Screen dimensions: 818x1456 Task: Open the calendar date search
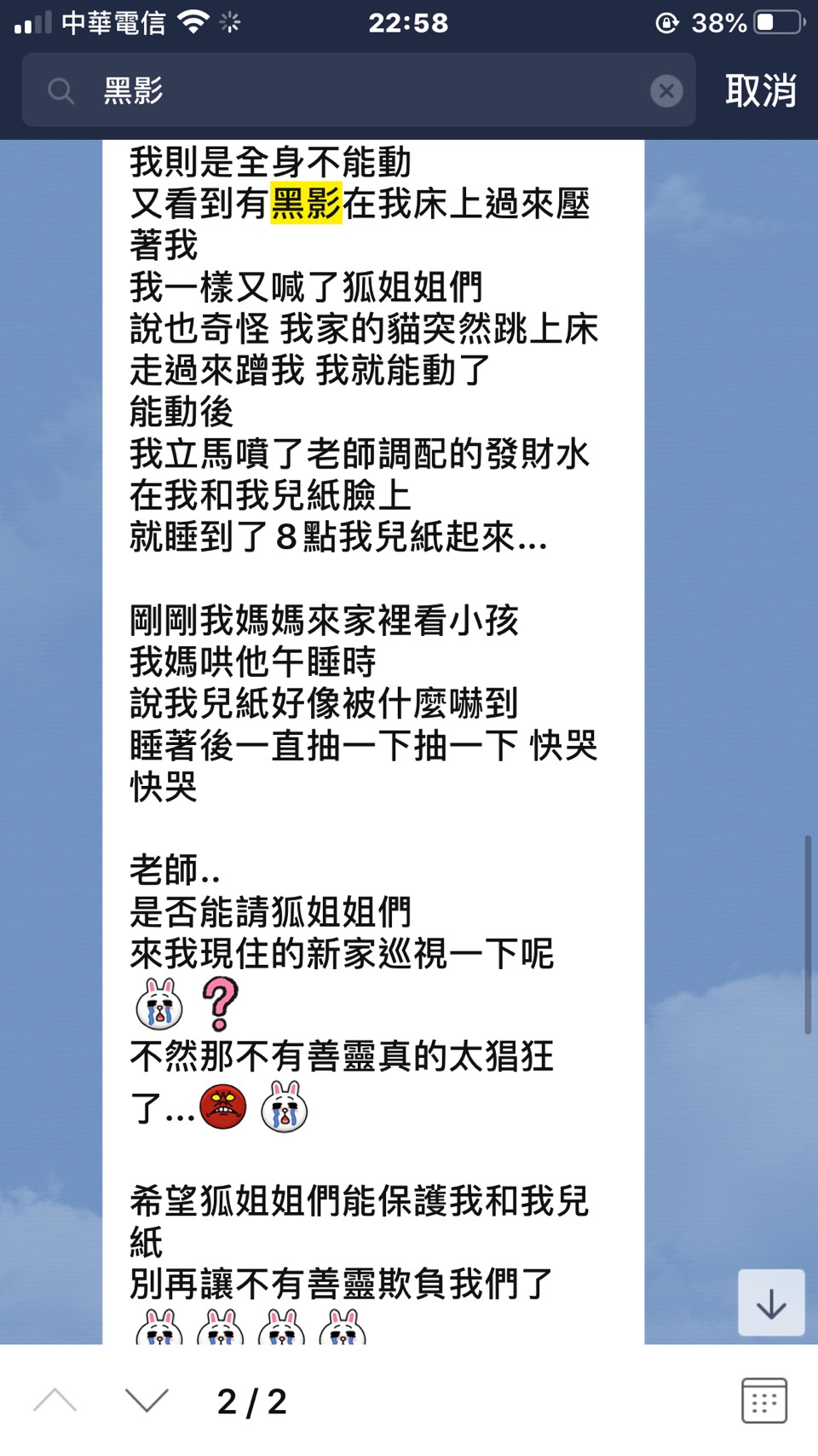pos(763,1401)
